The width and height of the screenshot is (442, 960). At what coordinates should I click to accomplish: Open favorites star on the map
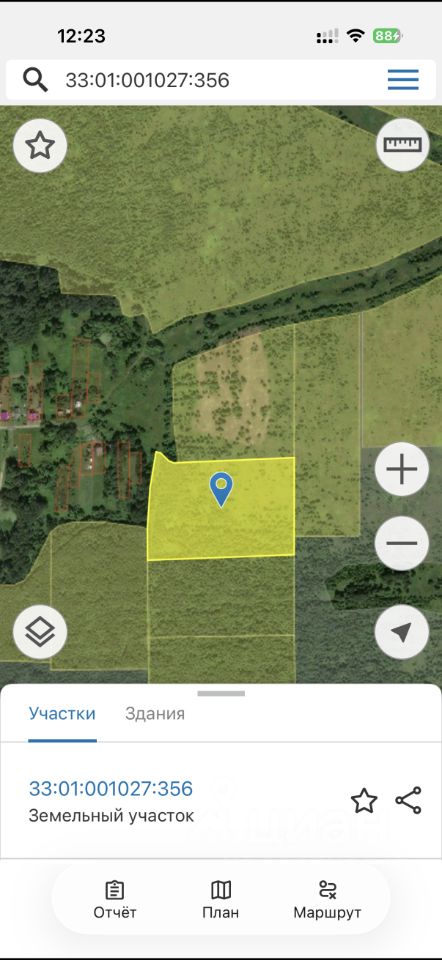(x=40, y=146)
